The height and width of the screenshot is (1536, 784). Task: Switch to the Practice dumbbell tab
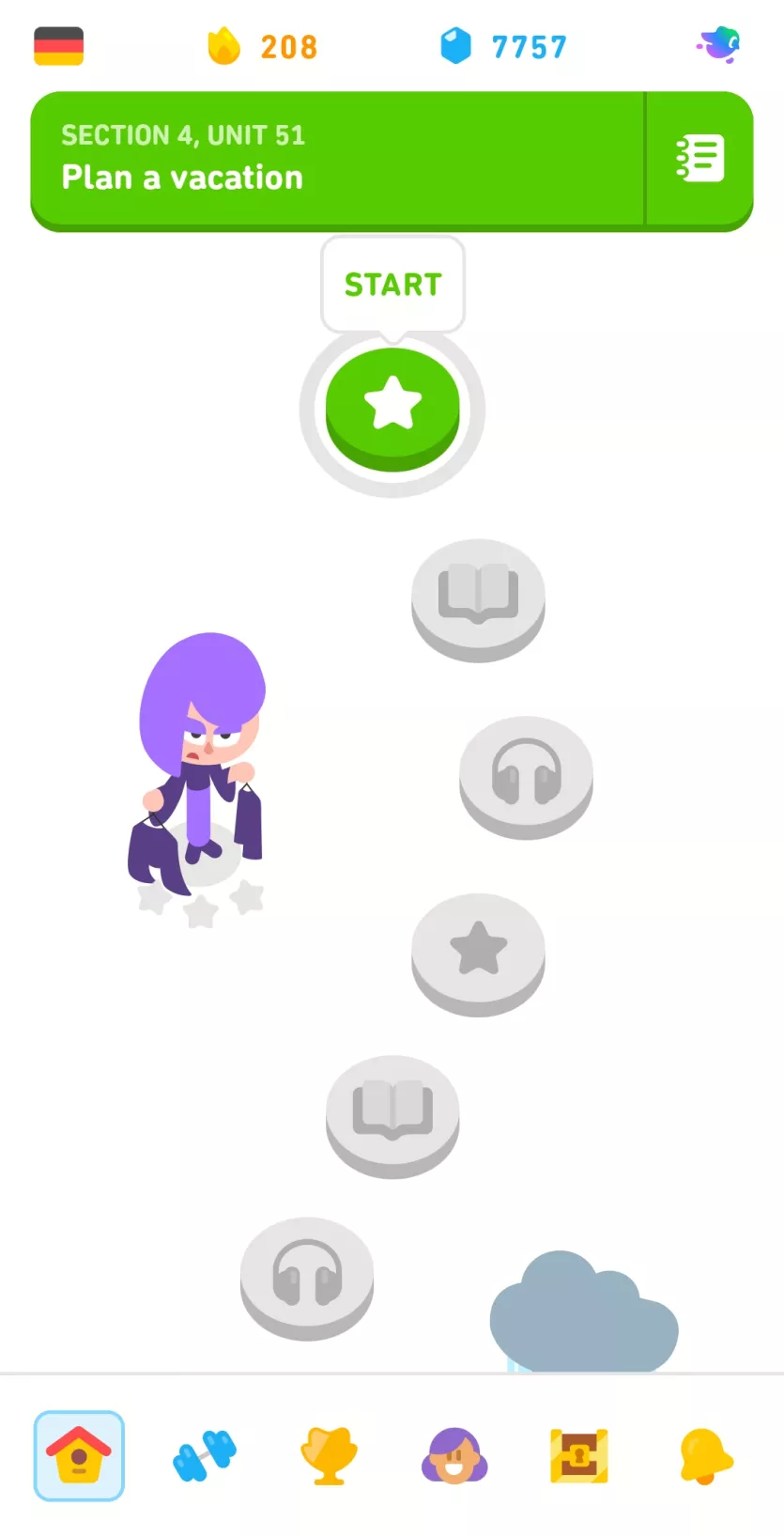(205, 1455)
